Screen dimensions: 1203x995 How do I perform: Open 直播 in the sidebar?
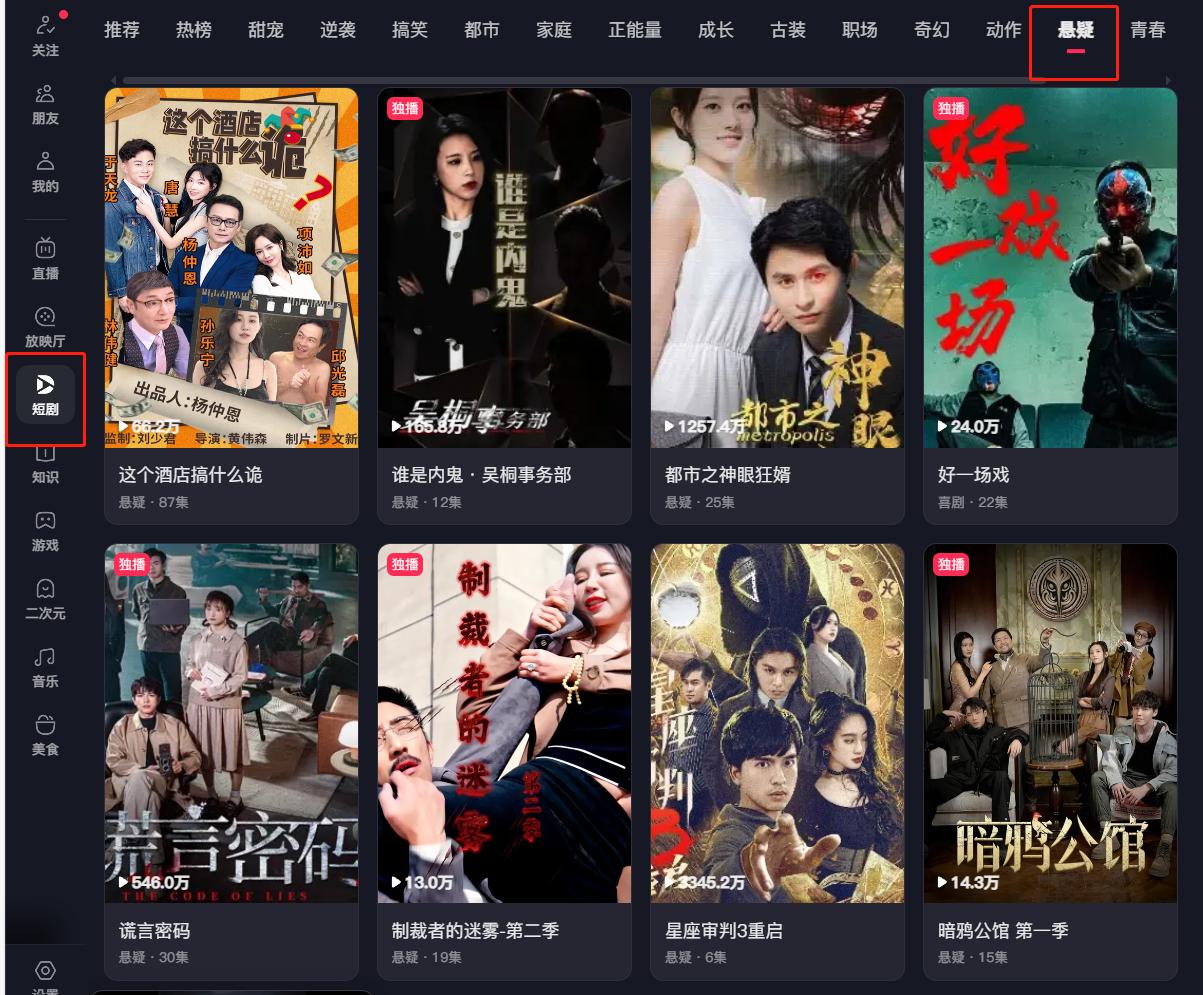pos(45,258)
